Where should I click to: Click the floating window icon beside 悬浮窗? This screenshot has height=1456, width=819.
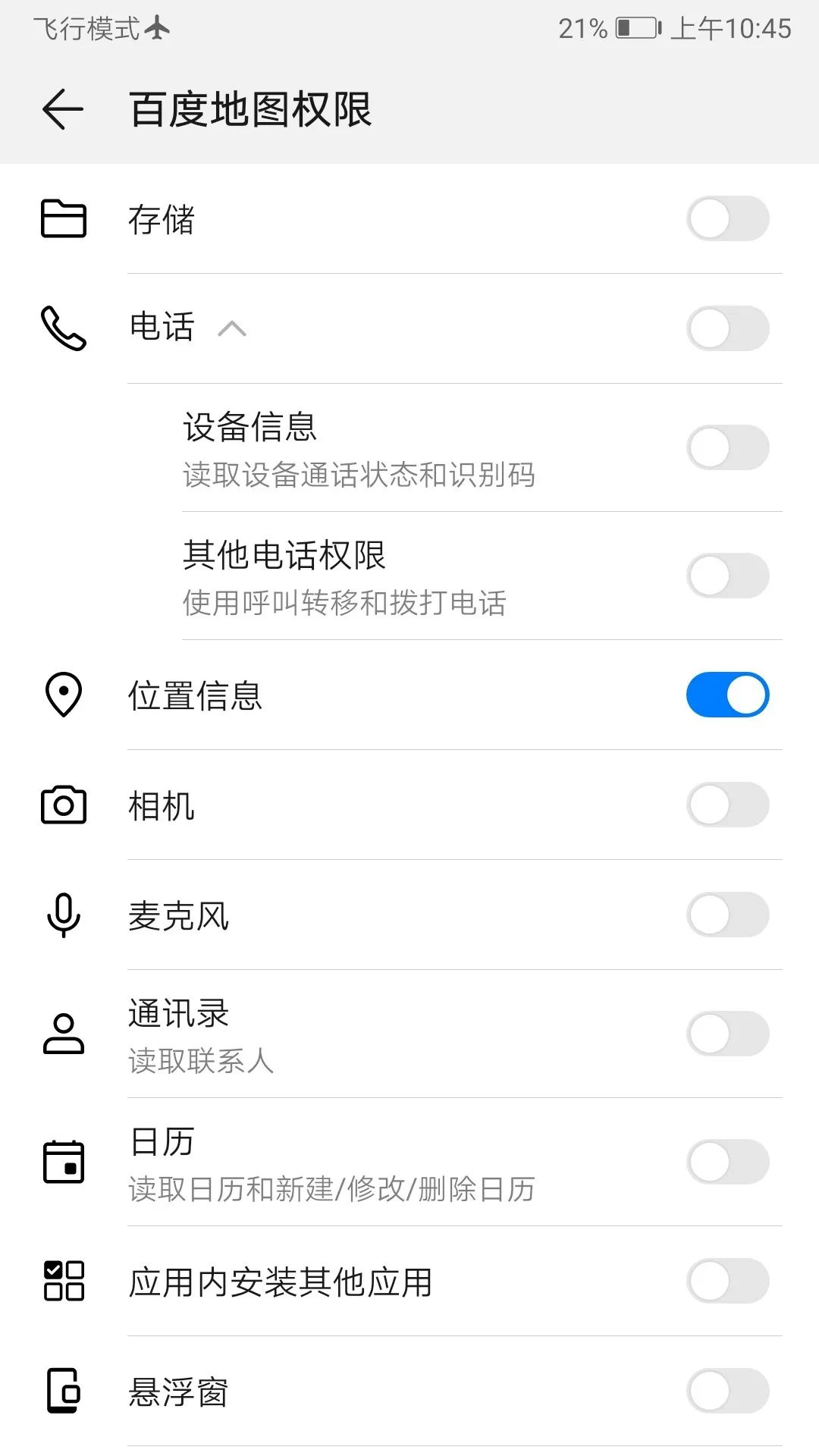click(64, 1390)
